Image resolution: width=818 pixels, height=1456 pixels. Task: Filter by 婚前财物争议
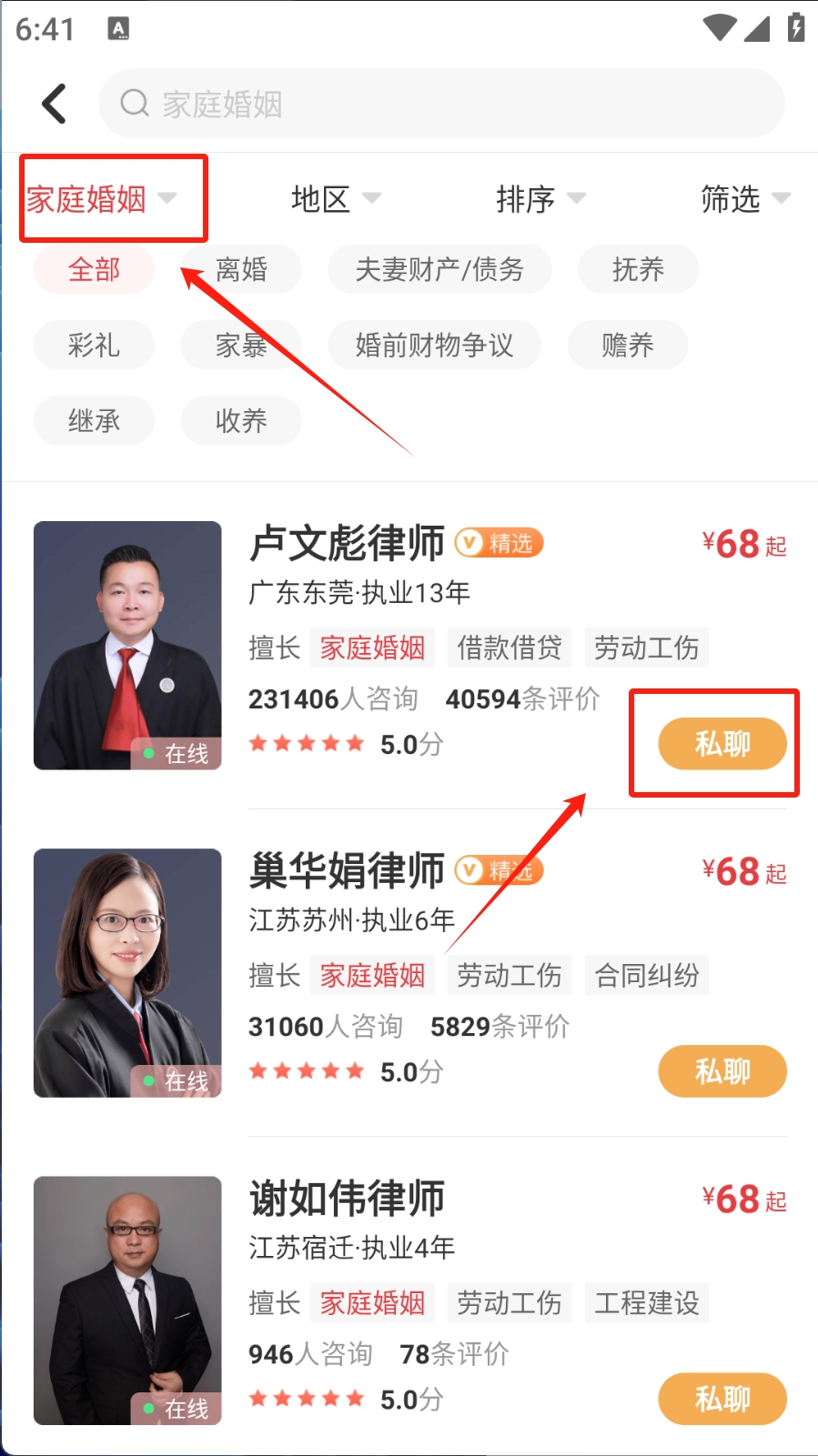[434, 345]
